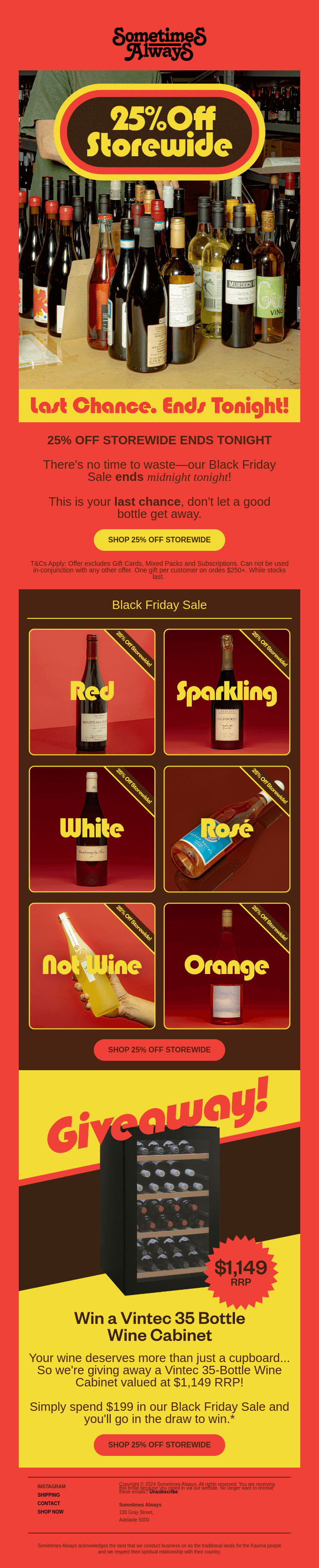Browse the White wine tile
Viewport: 319px width, 1568px height.
[92, 829]
